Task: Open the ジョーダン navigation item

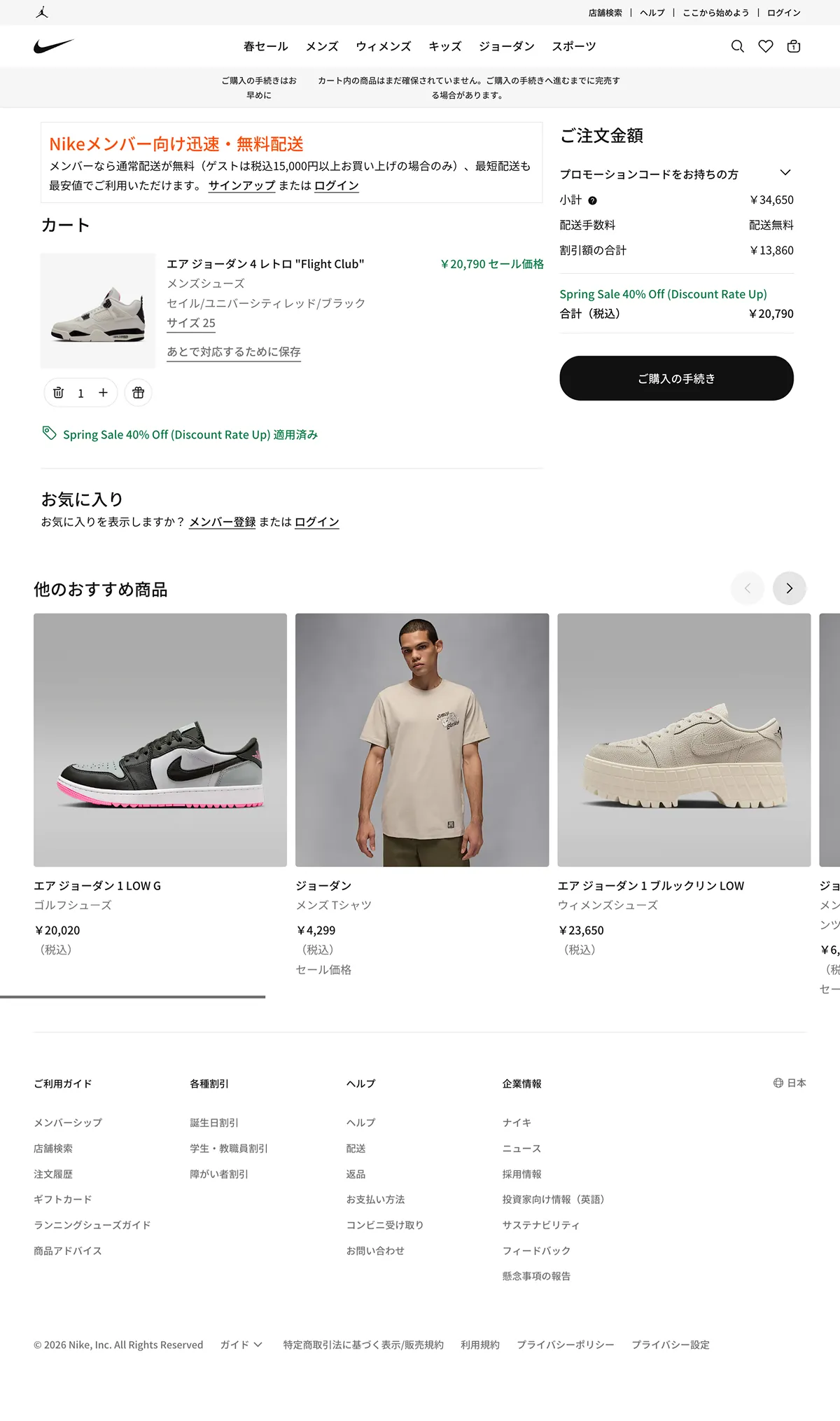Action: coord(506,46)
